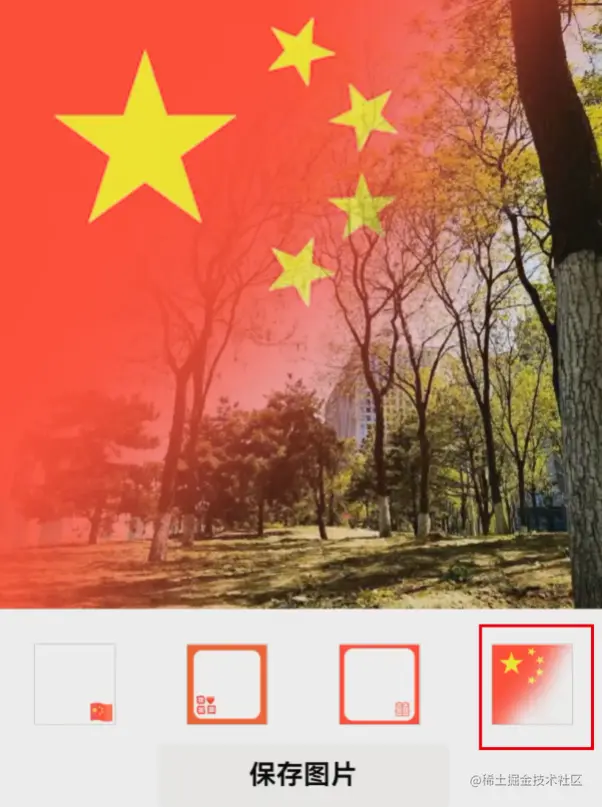602x807 pixels.
Task: Choose the orange frame with QR-code icon
Action: pos(227,684)
